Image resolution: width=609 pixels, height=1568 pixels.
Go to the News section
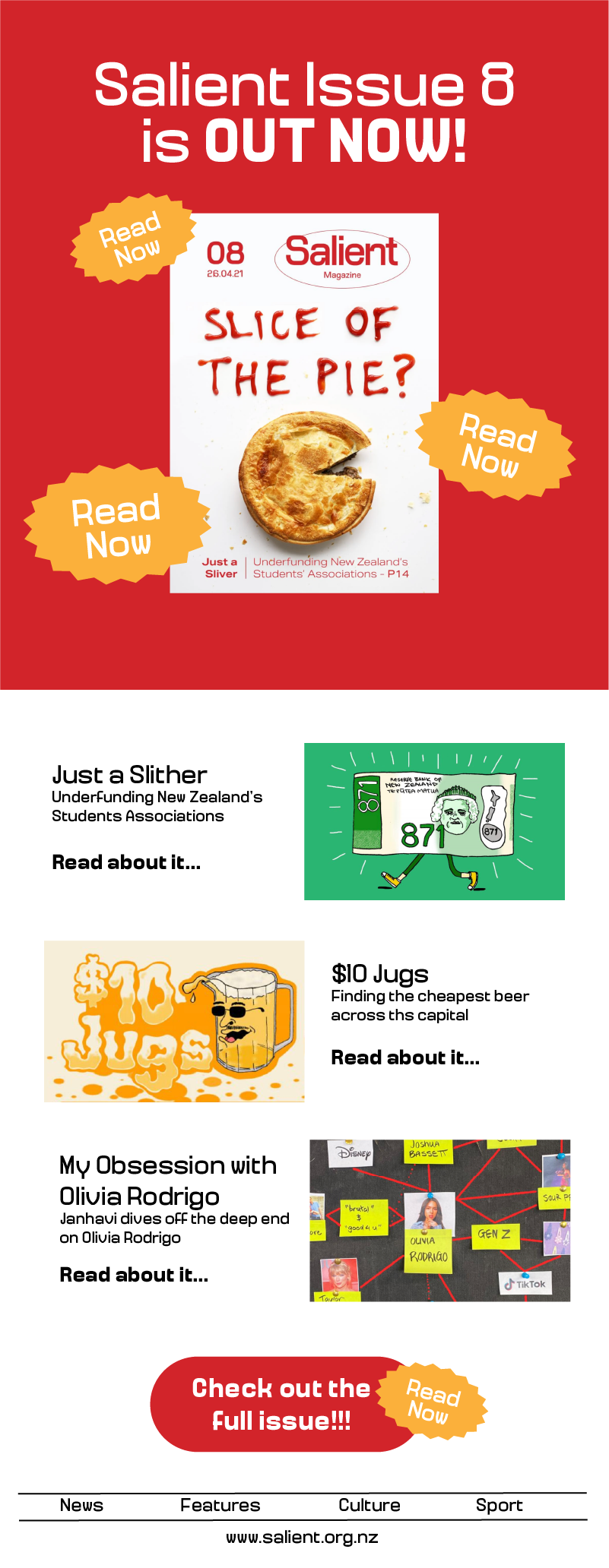click(x=81, y=1505)
